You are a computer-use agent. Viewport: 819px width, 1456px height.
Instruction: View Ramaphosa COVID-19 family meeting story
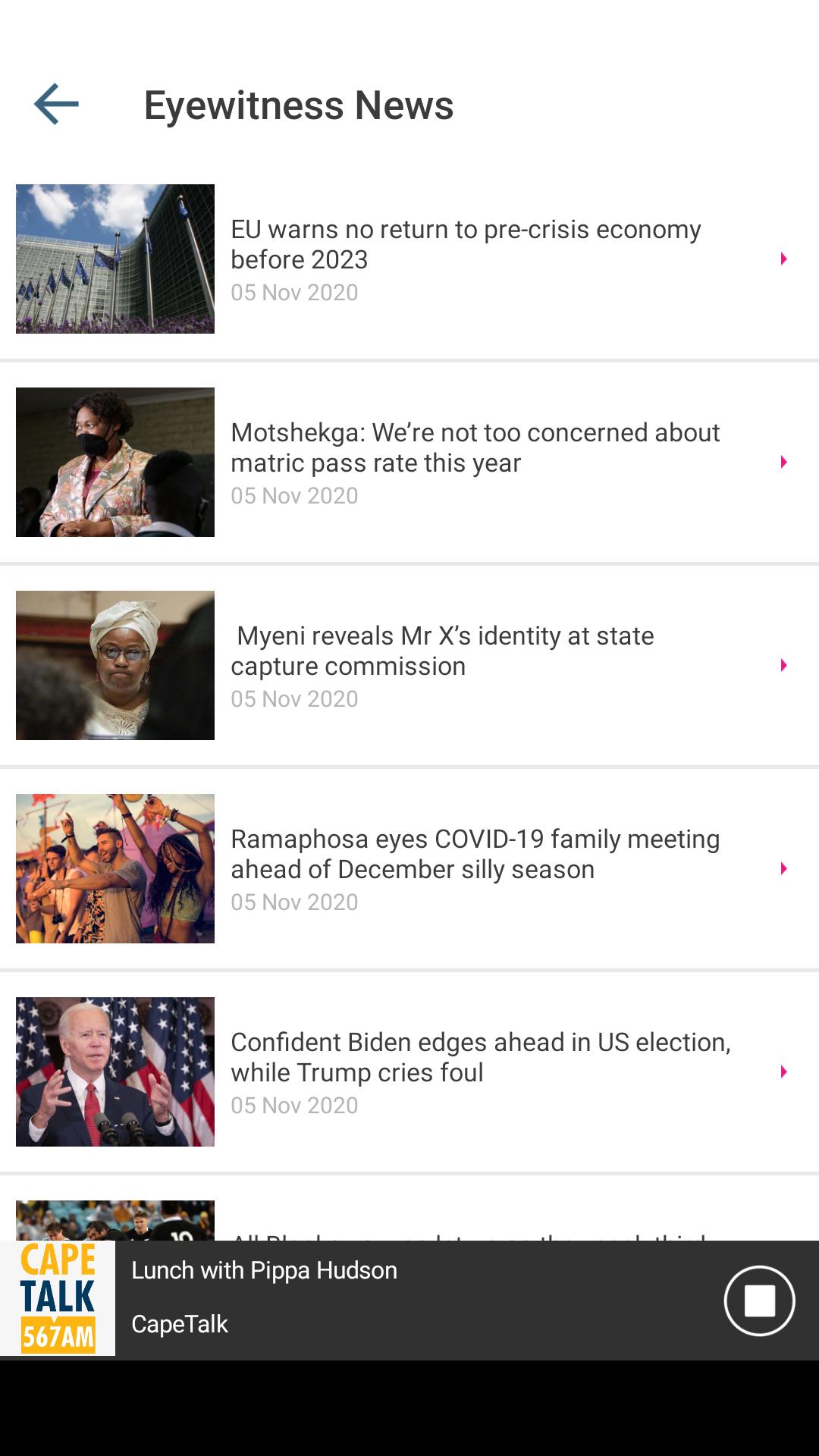pyautogui.click(x=475, y=855)
